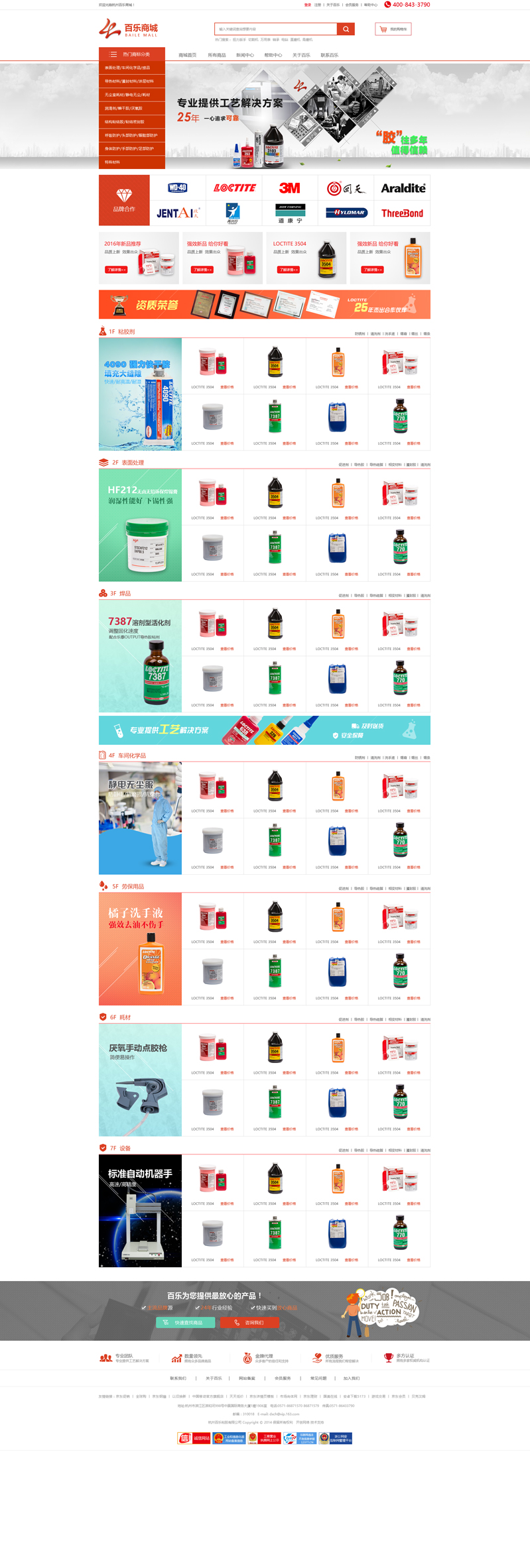The image size is (530, 1568).
Task: Tap 咨询我们 red button
Action: coord(250,1322)
